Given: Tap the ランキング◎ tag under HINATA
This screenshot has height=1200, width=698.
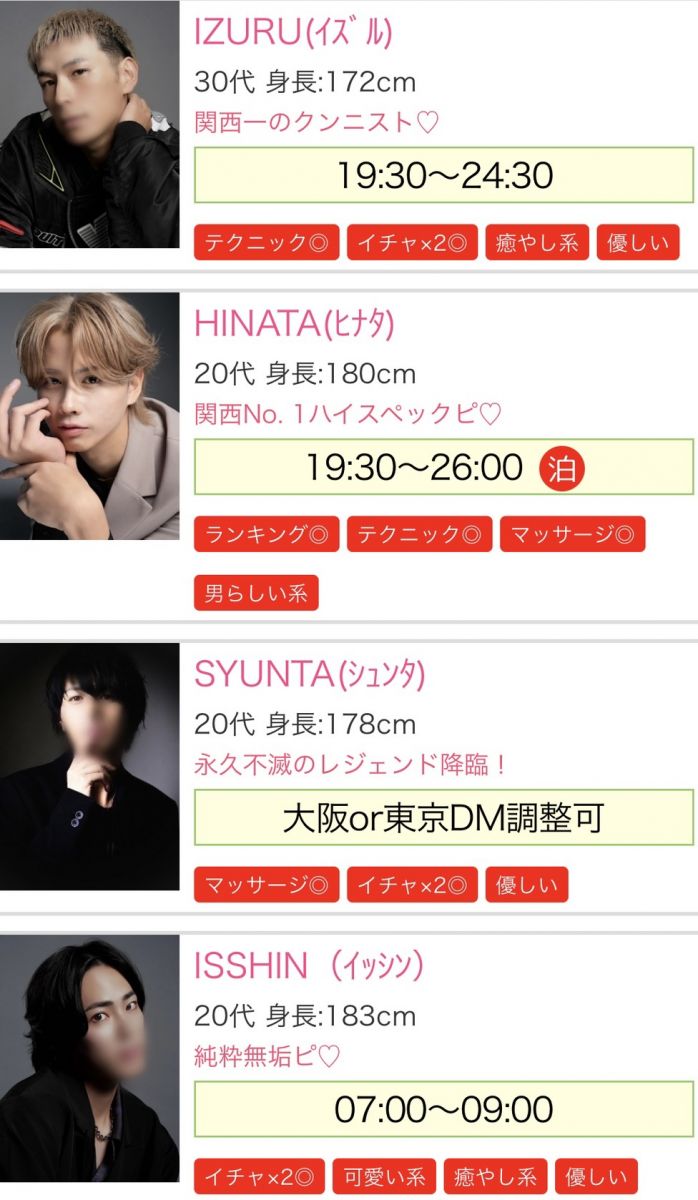Looking at the screenshot, I should click(267, 534).
